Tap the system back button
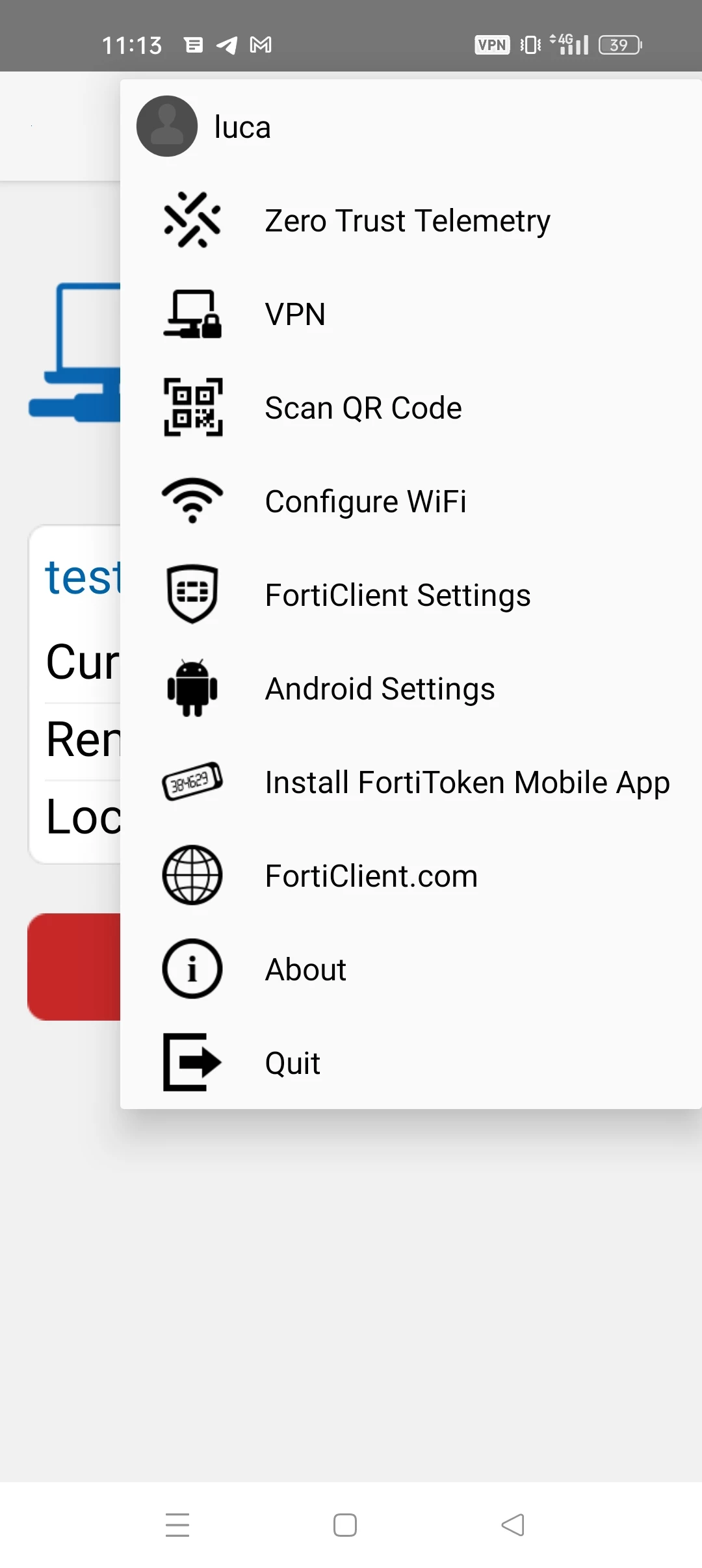This screenshot has width=702, height=1568. tap(513, 1524)
